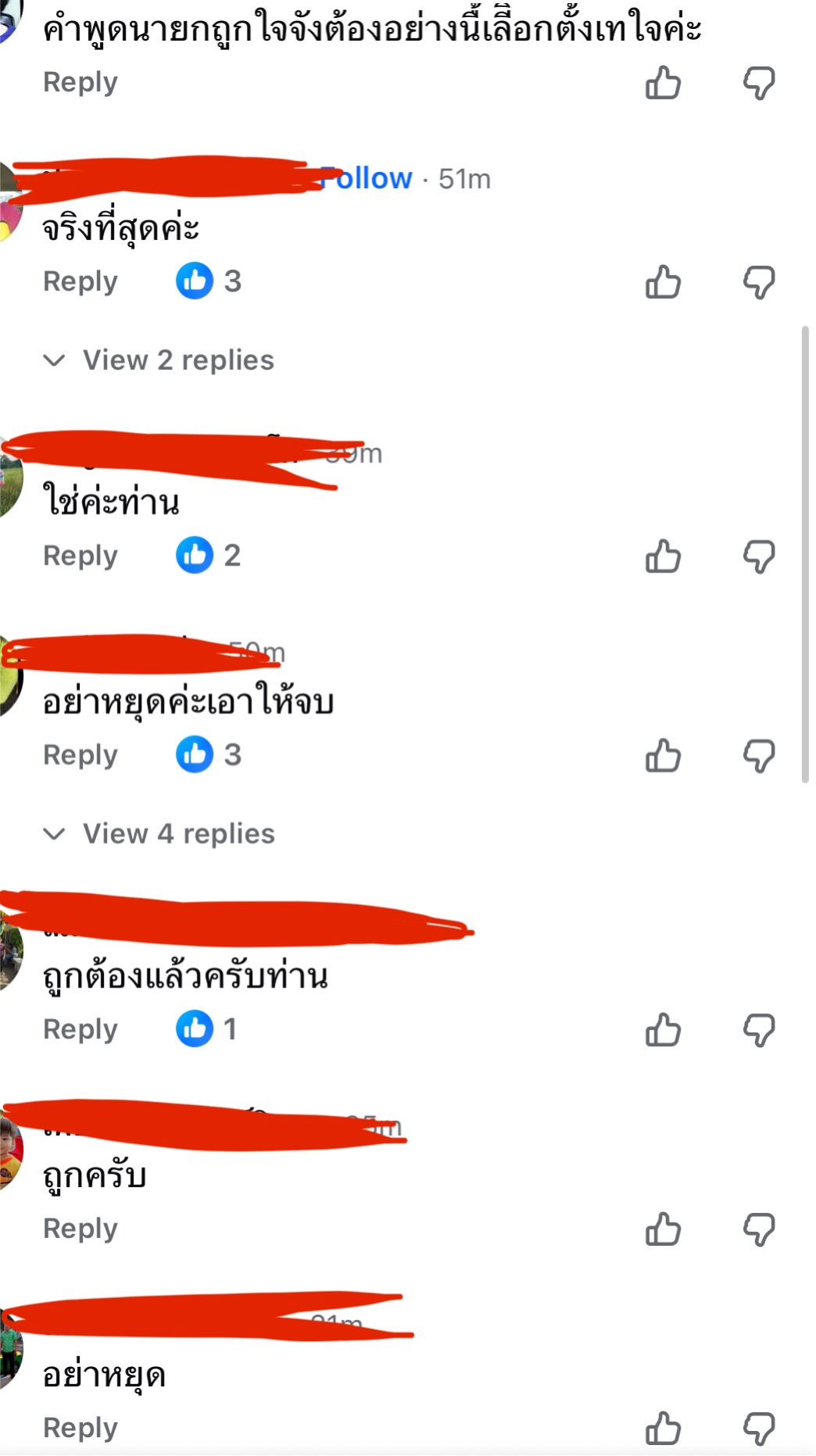The height and width of the screenshot is (1456, 816).
Task: Like the comment 'อย่าหยุดค่ะเอาให้จบ'
Action: (x=663, y=756)
